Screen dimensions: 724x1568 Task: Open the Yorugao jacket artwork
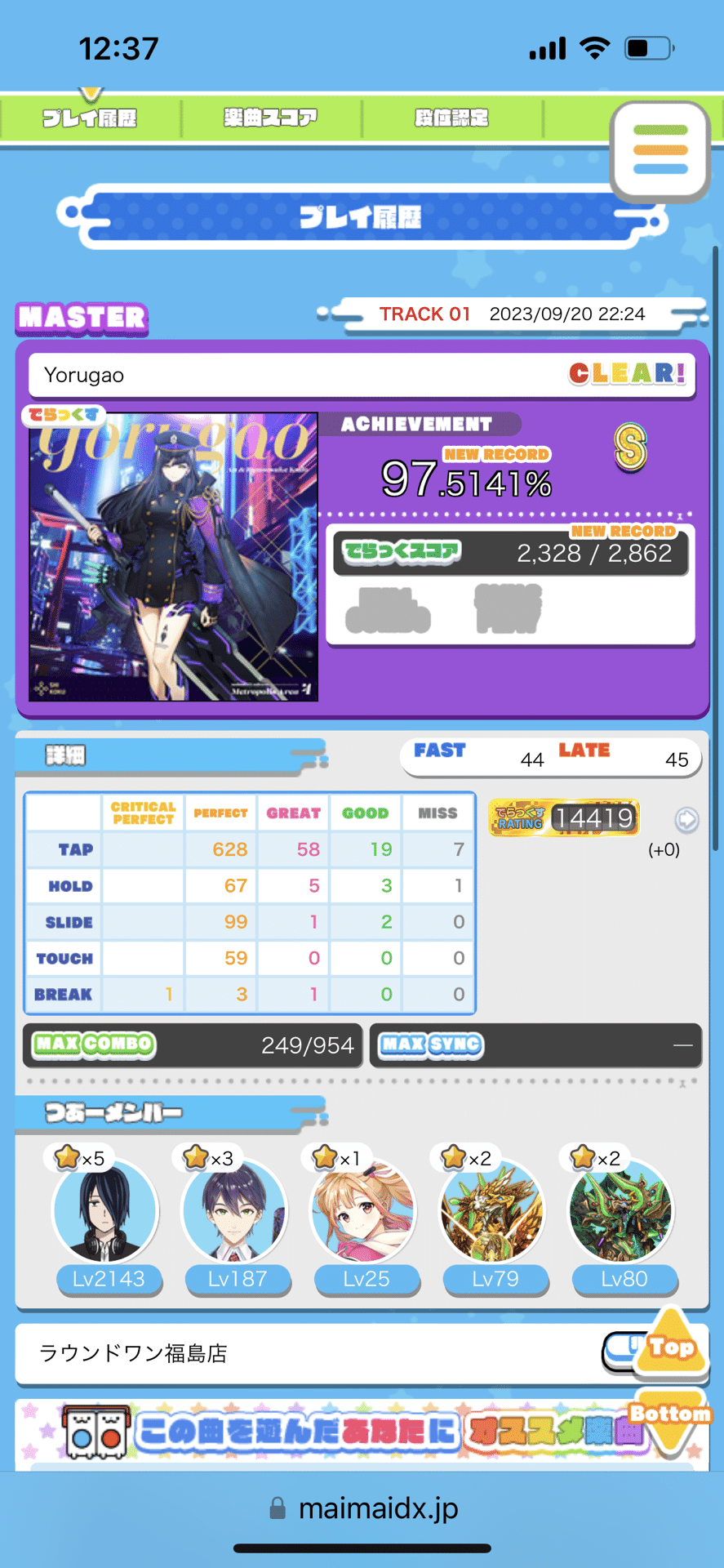(173, 557)
